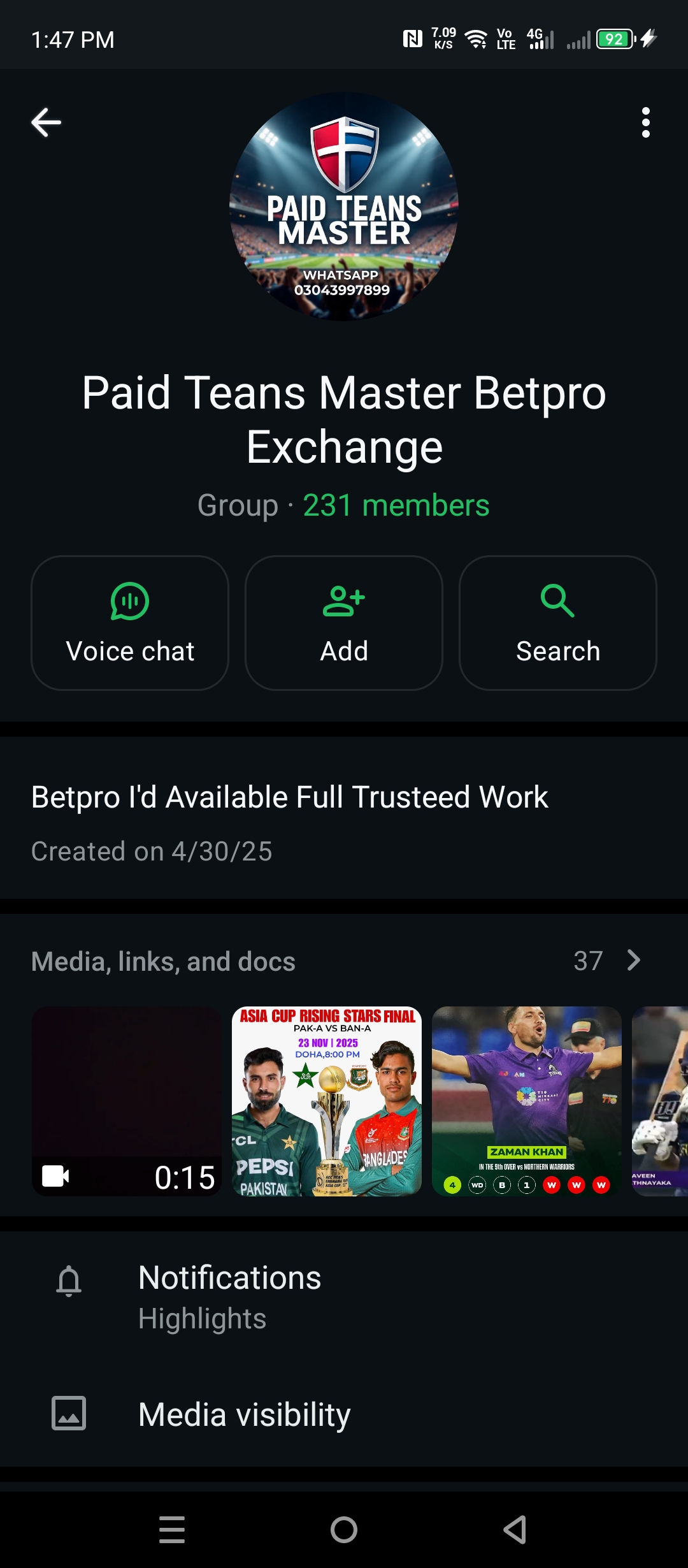Screen dimensions: 688x1568
Task: Go back using the arrow icon
Action: click(x=47, y=122)
